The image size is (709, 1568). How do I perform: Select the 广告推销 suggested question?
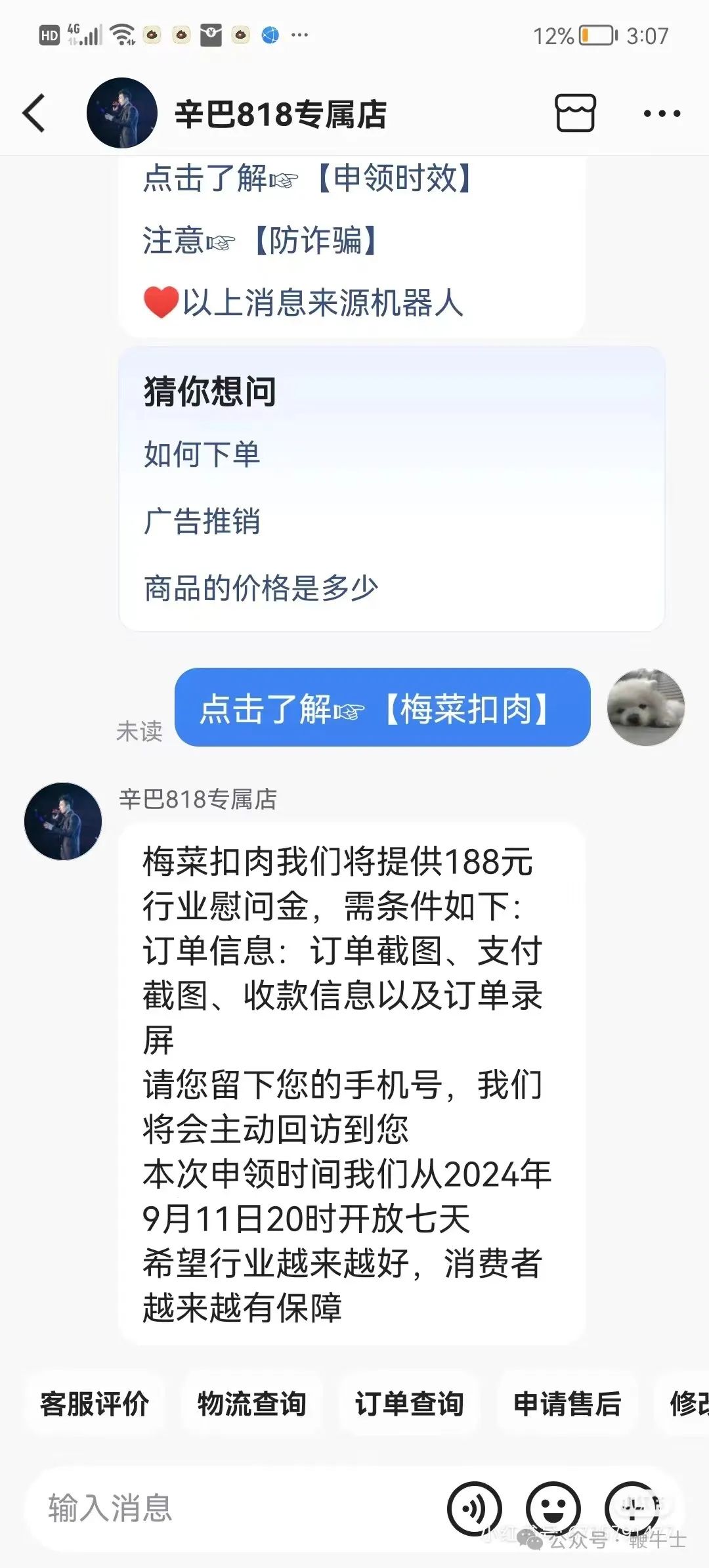202,521
